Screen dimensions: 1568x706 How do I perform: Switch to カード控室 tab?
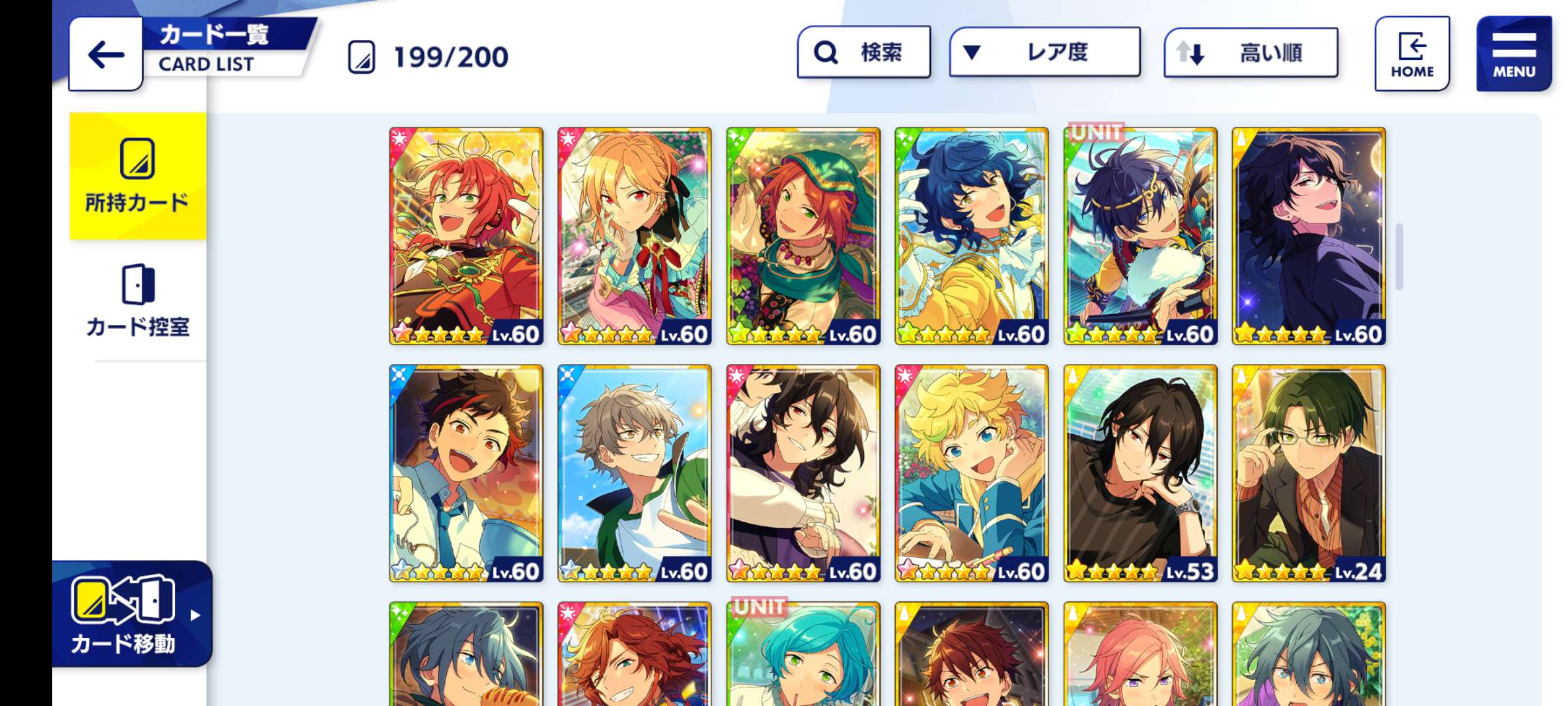pyautogui.click(x=138, y=301)
